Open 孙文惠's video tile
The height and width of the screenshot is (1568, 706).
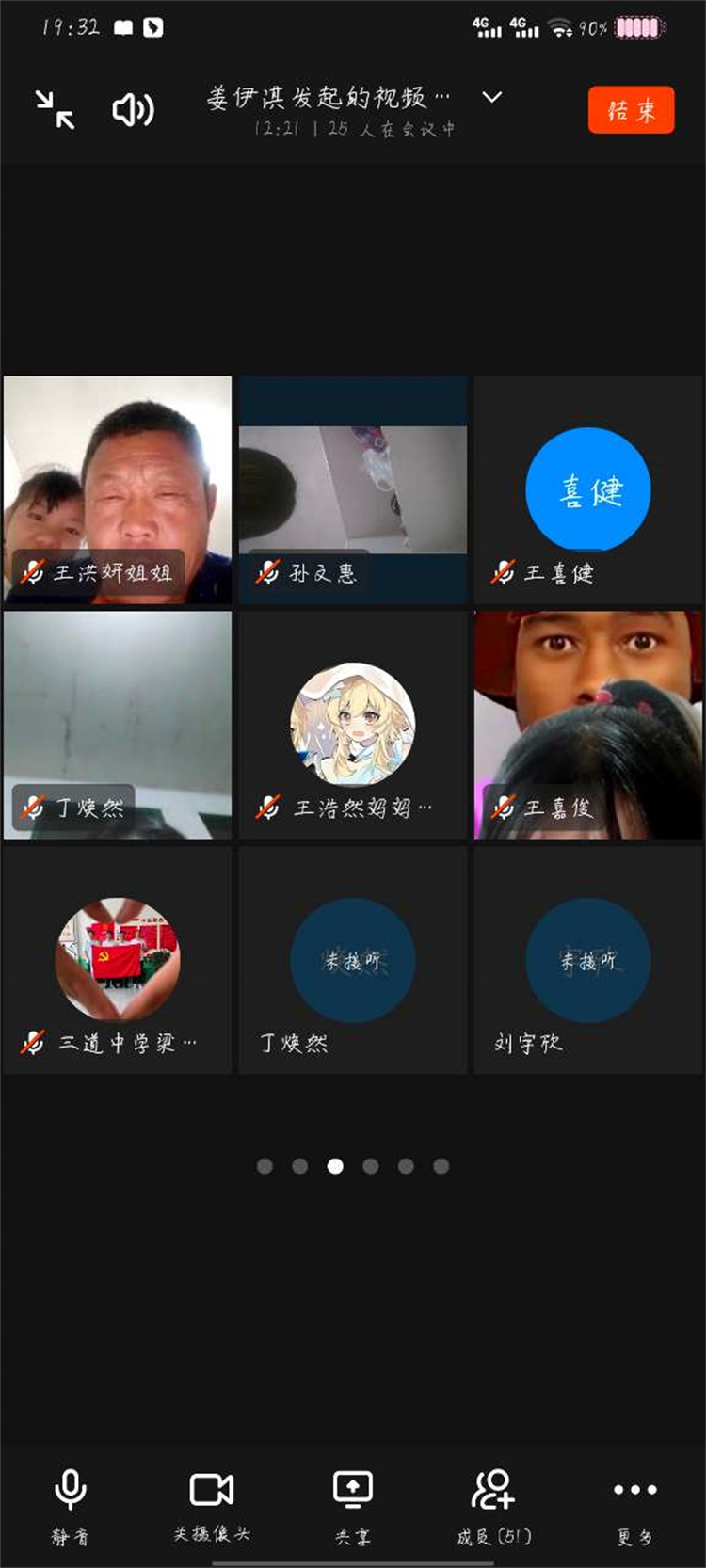[353, 489]
